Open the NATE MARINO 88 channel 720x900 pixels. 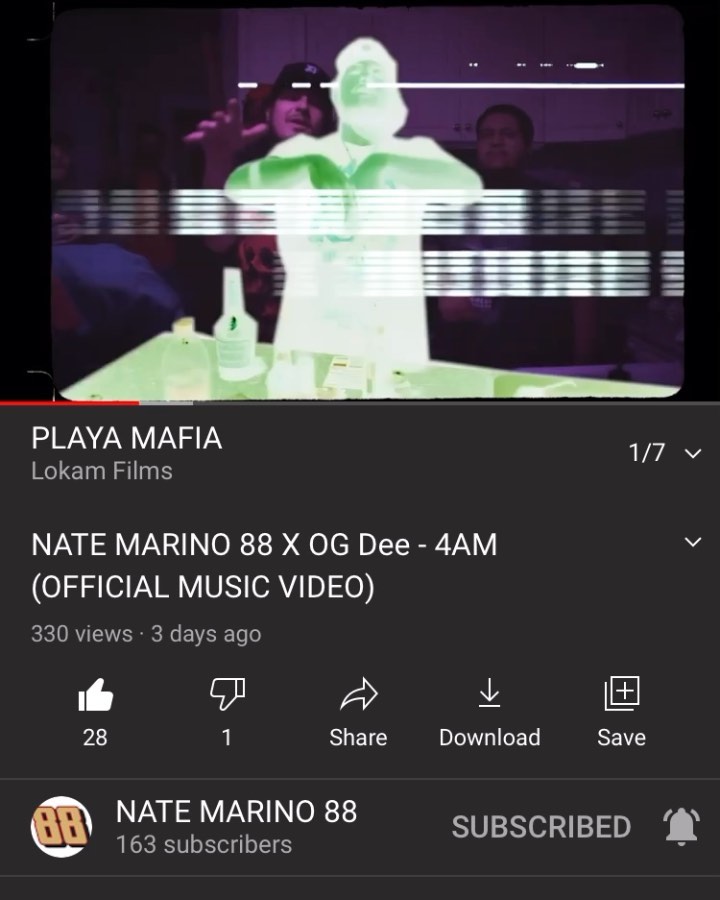click(x=62, y=827)
